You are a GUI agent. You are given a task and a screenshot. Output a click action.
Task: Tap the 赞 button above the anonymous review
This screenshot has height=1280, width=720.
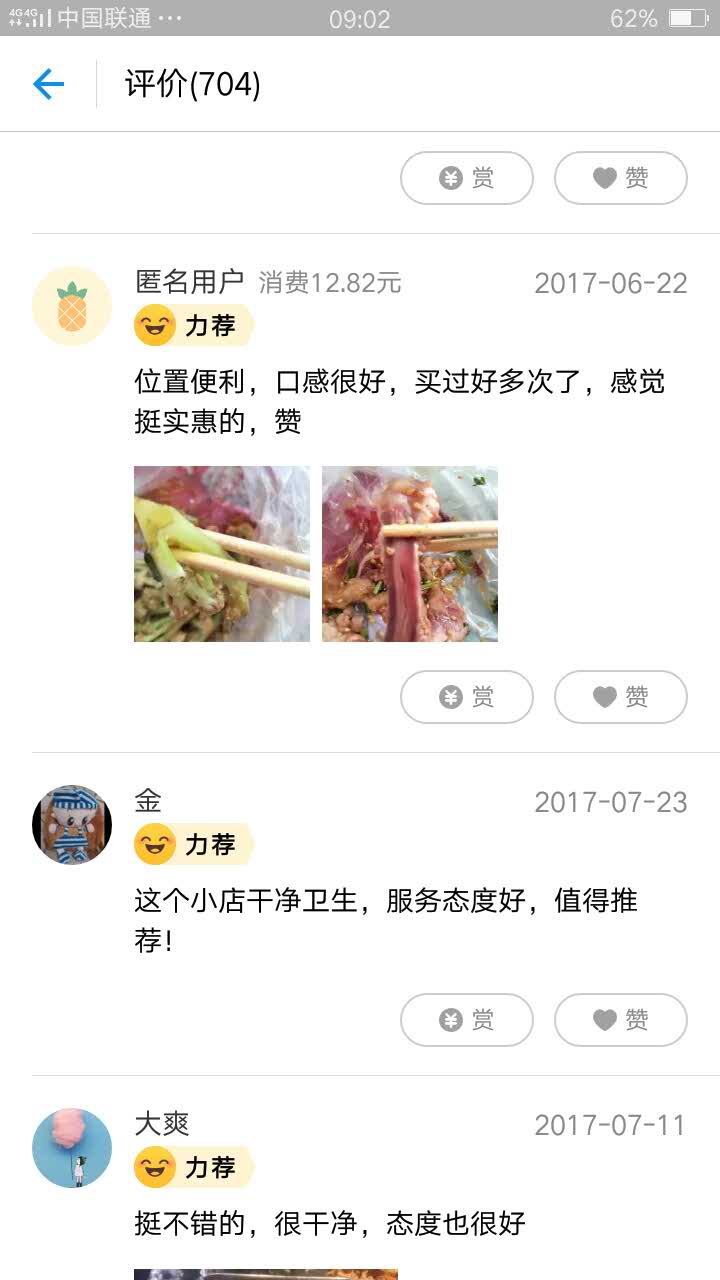(x=620, y=178)
